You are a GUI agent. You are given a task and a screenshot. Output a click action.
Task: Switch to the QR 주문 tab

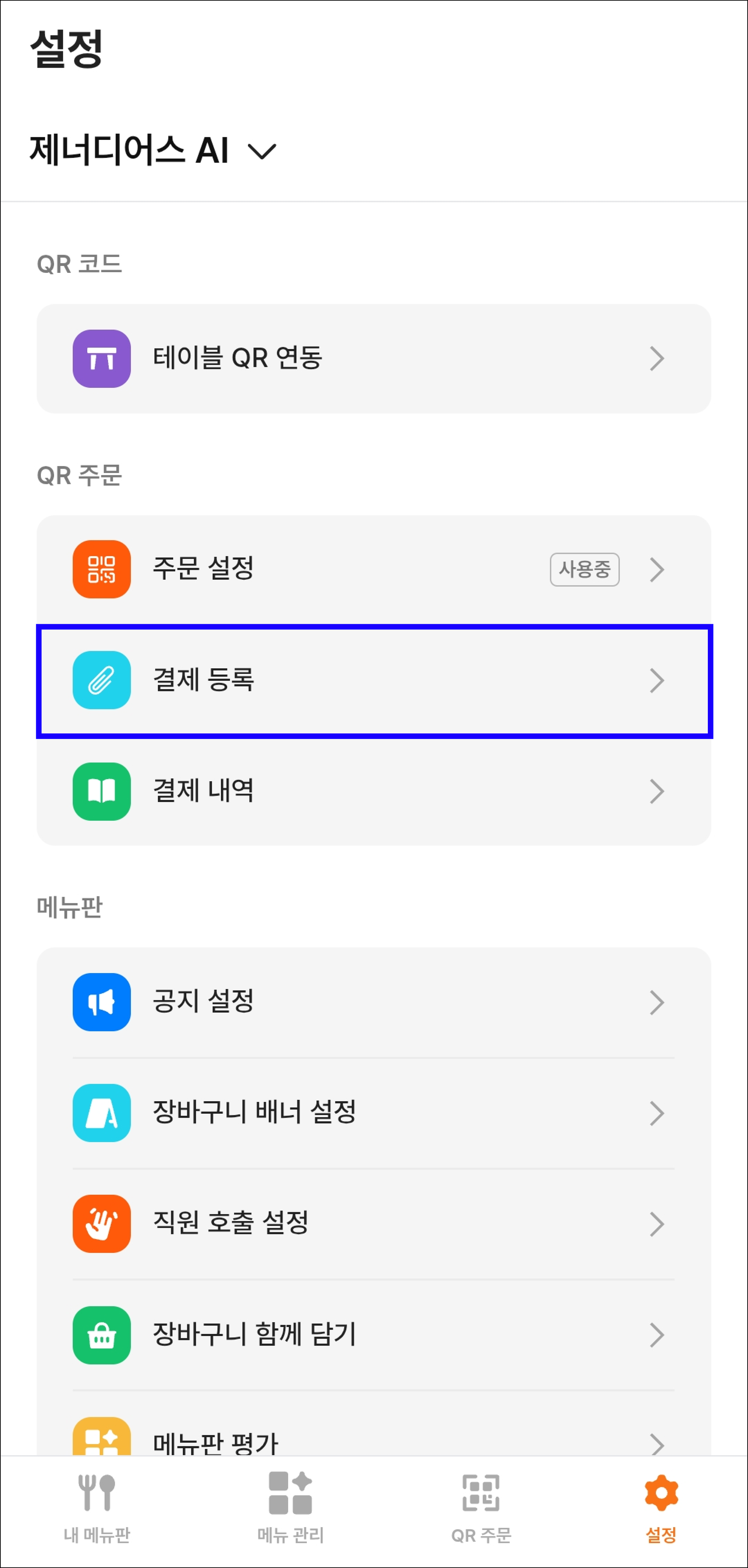click(481, 1509)
